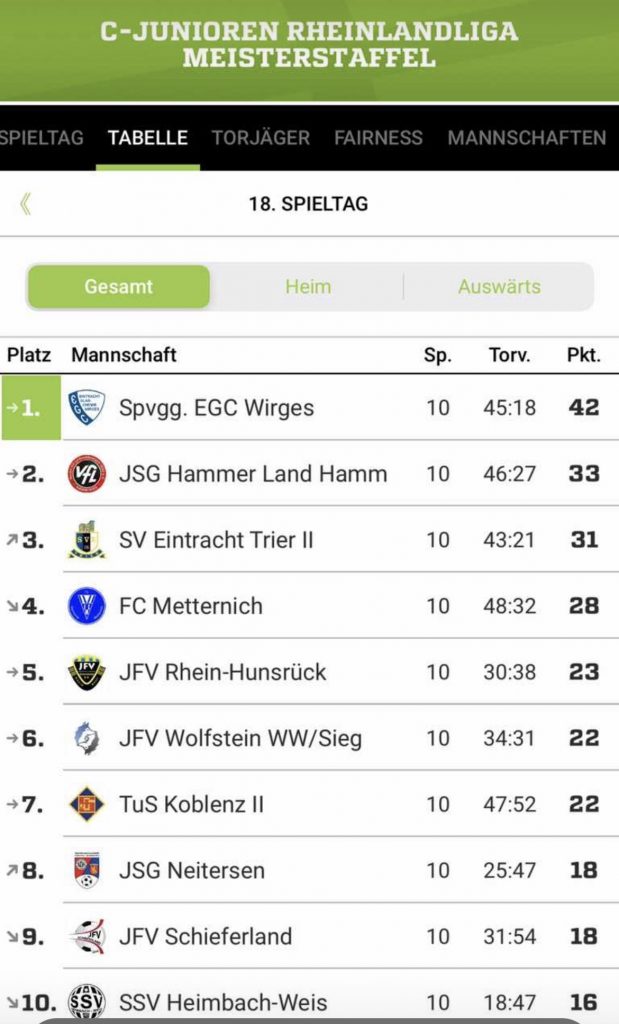The width and height of the screenshot is (619, 1024).
Task: Open the Mannschaften tab
Action: pyautogui.click(x=527, y=138)
